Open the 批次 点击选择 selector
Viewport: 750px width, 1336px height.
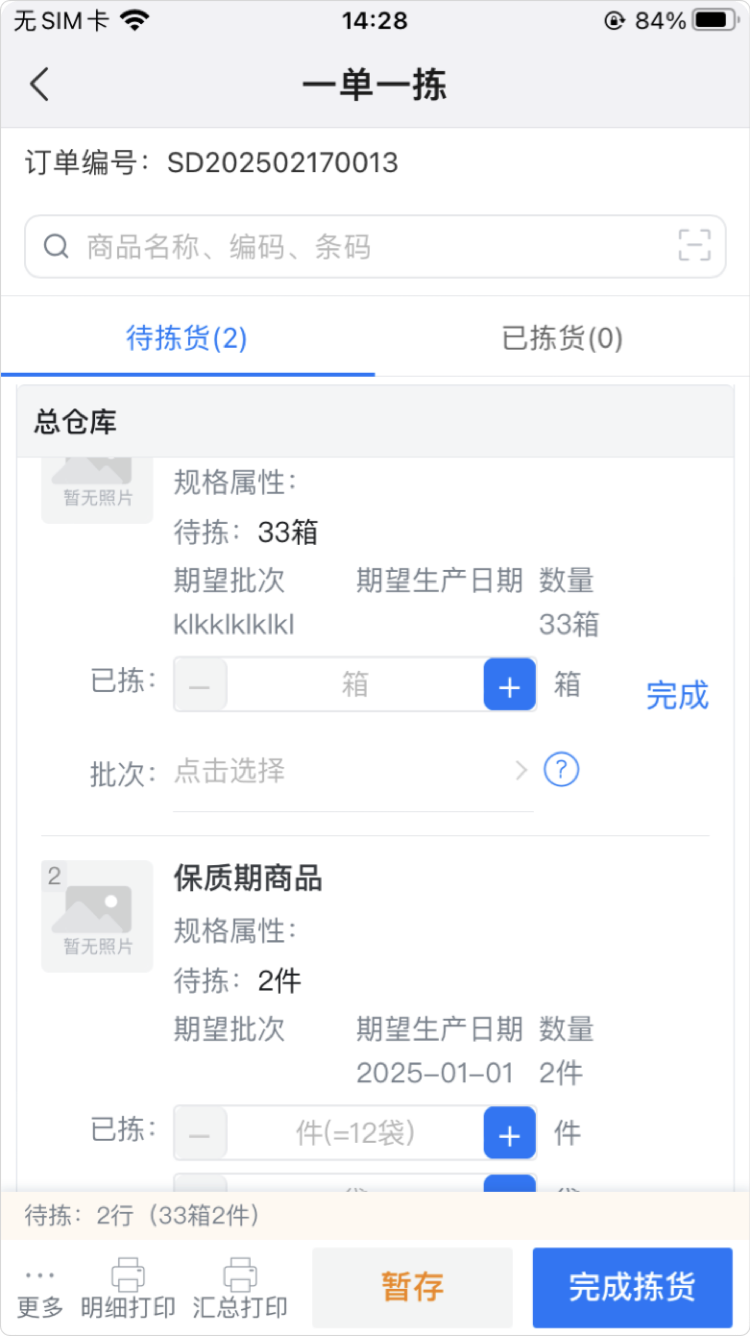352,771
